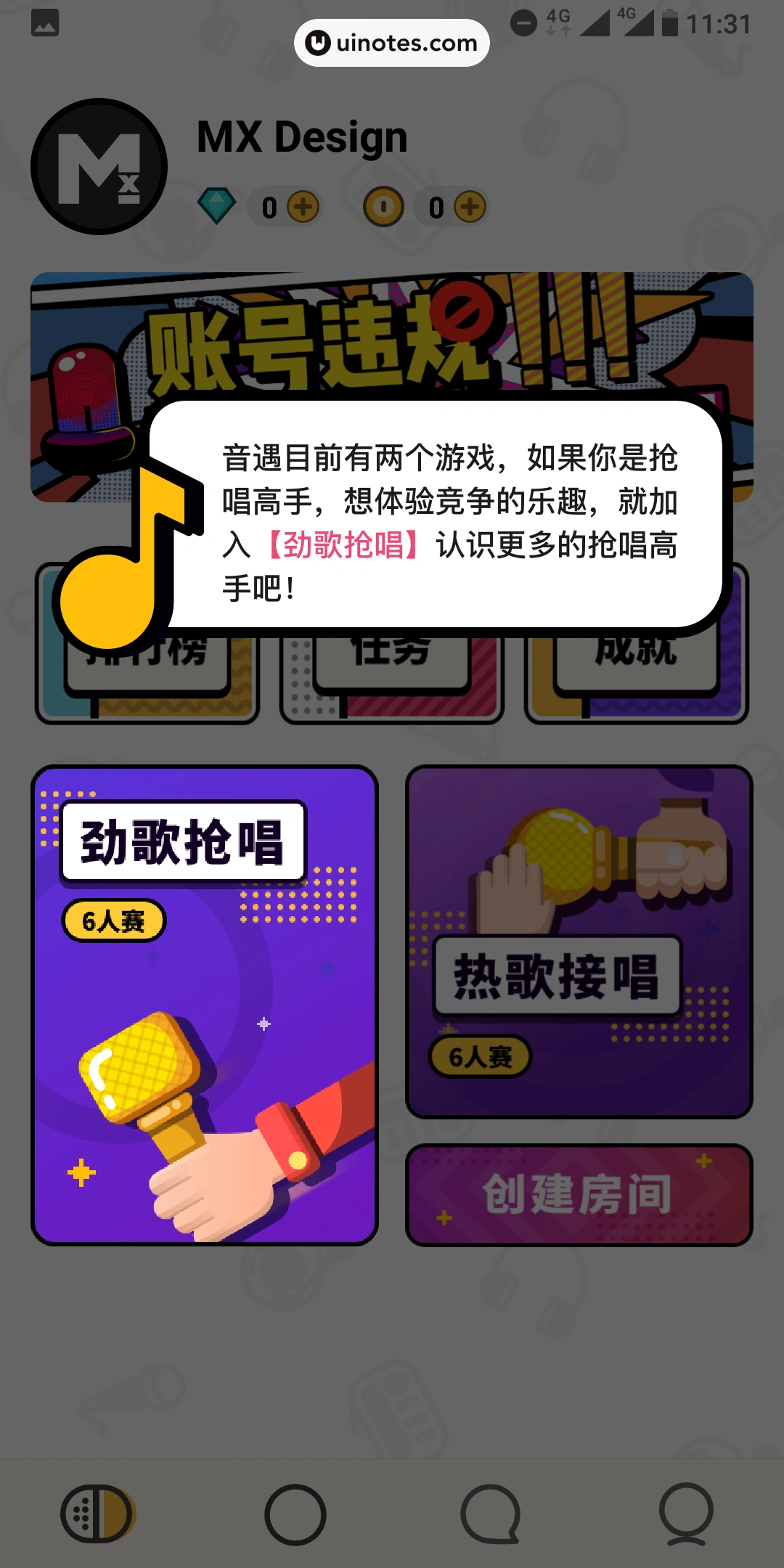Open the MX Design profile avatar
This screenshot has height=1568, width=784.
point(99,167)
